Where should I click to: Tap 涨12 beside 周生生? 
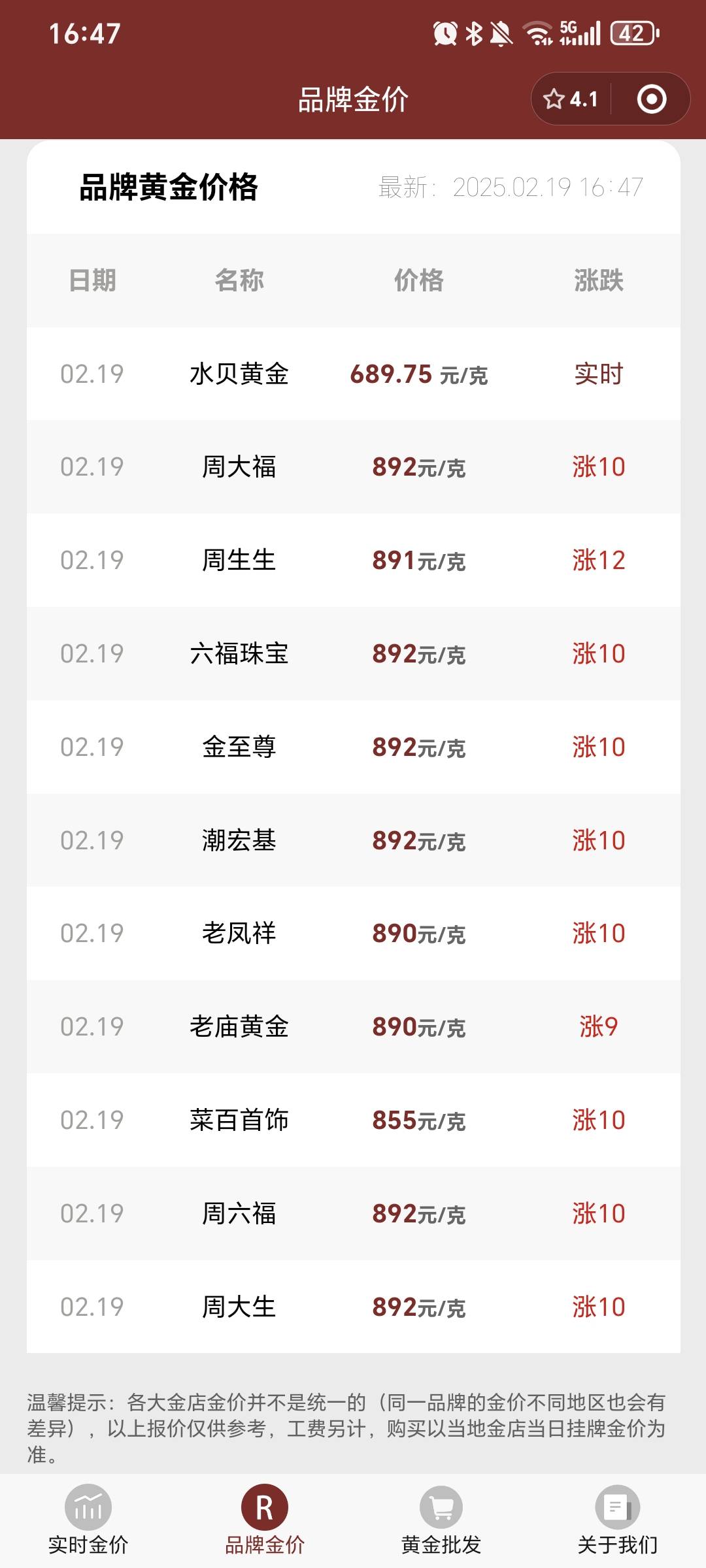[599, 560]
